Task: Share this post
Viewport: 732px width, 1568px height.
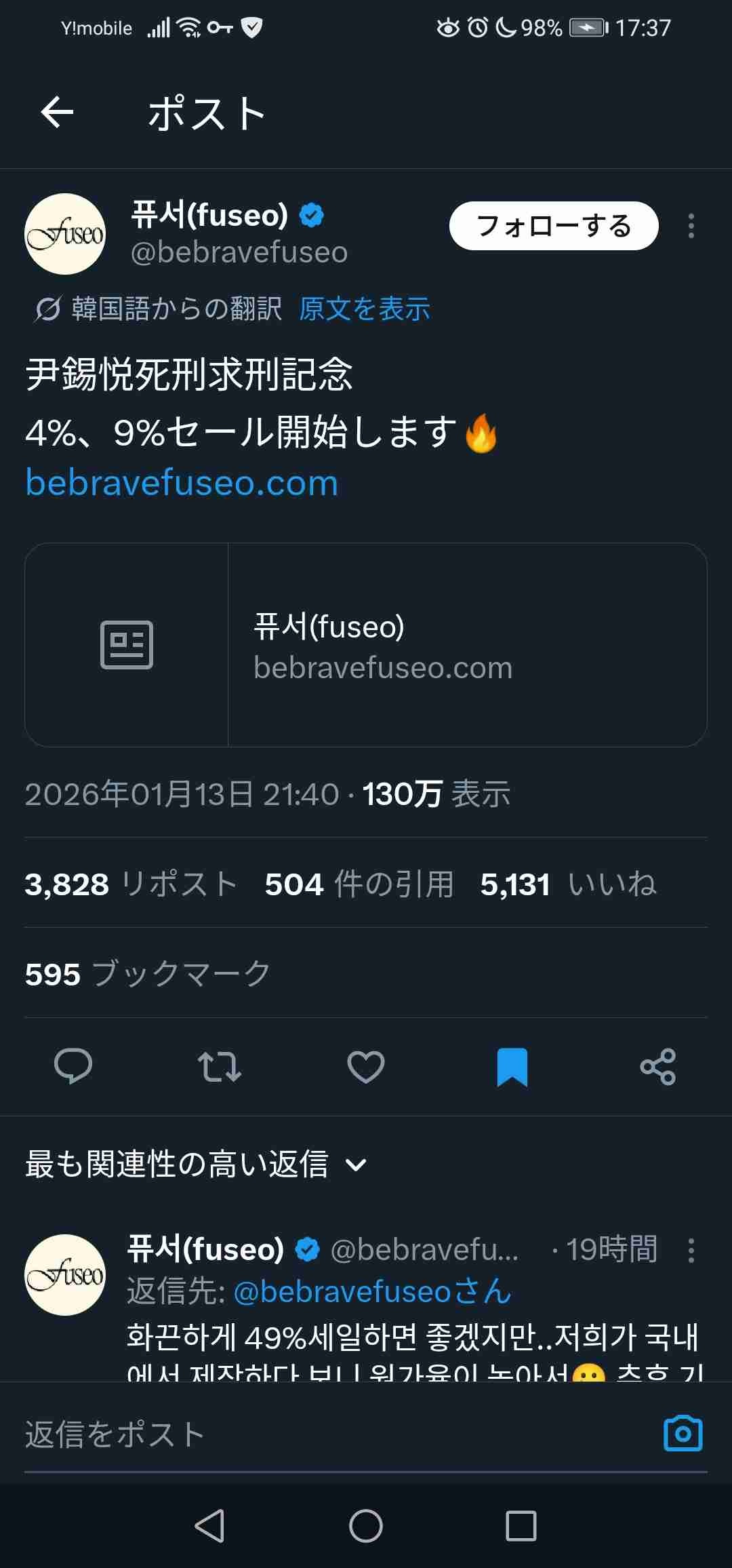Action: point(657,1066)
